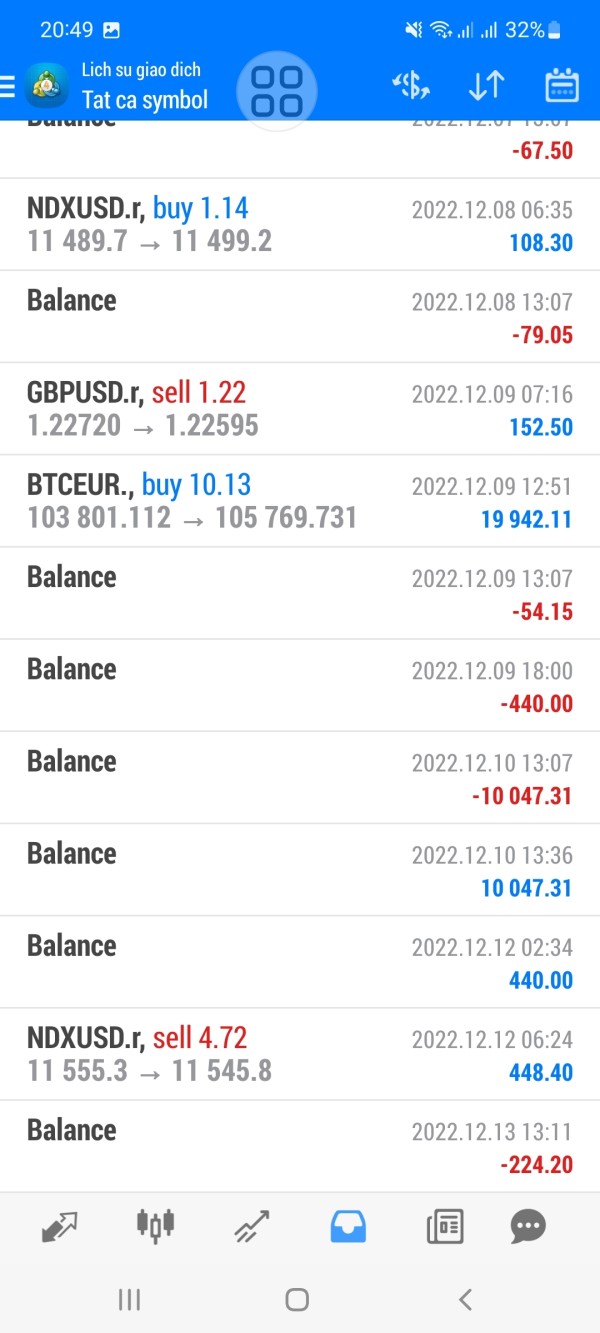Switch to the candlestick Chart tab
This screenshot has height=1333, width=600.
point(156,1225)
